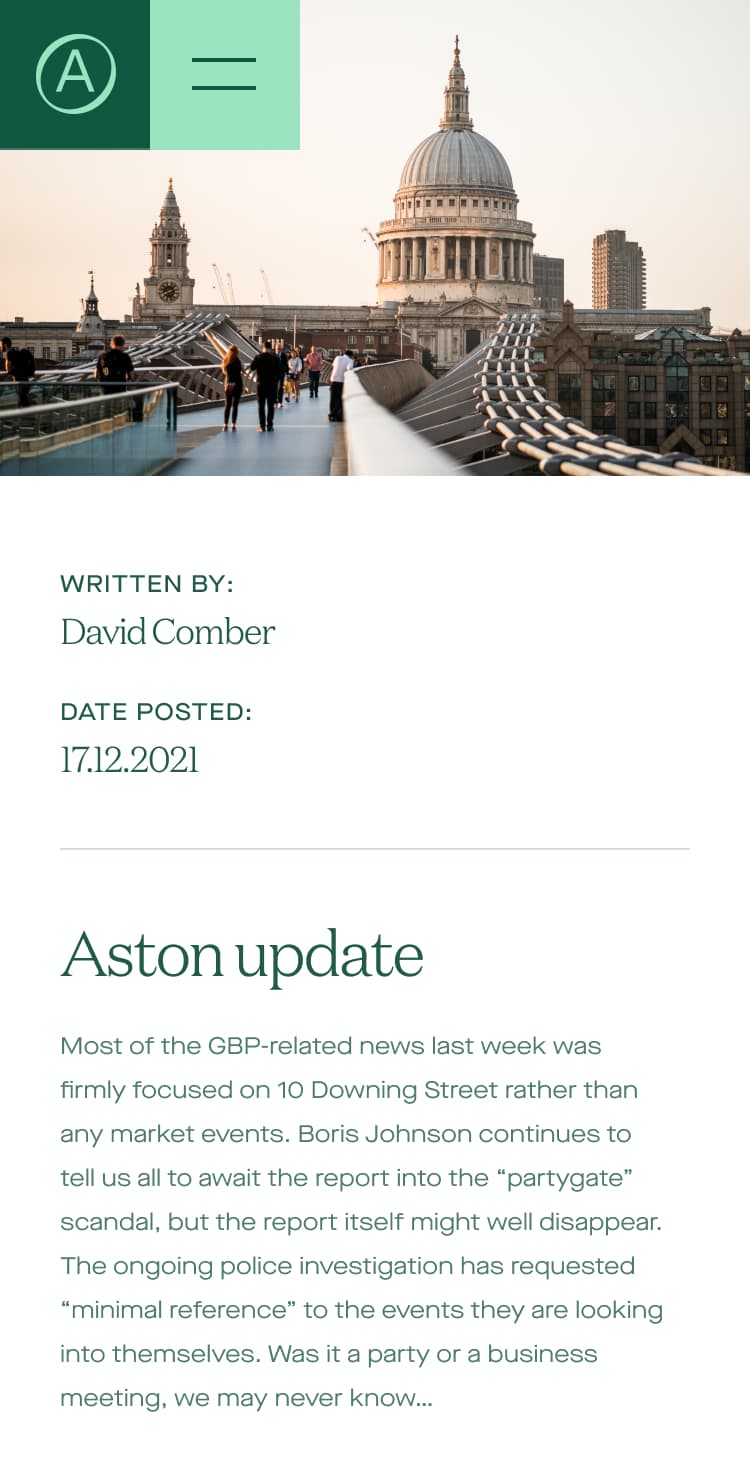Tap the Aston logo home button
Viewport: 750px width, 1472px height.
pyautogui.click(x=75, y=74)
